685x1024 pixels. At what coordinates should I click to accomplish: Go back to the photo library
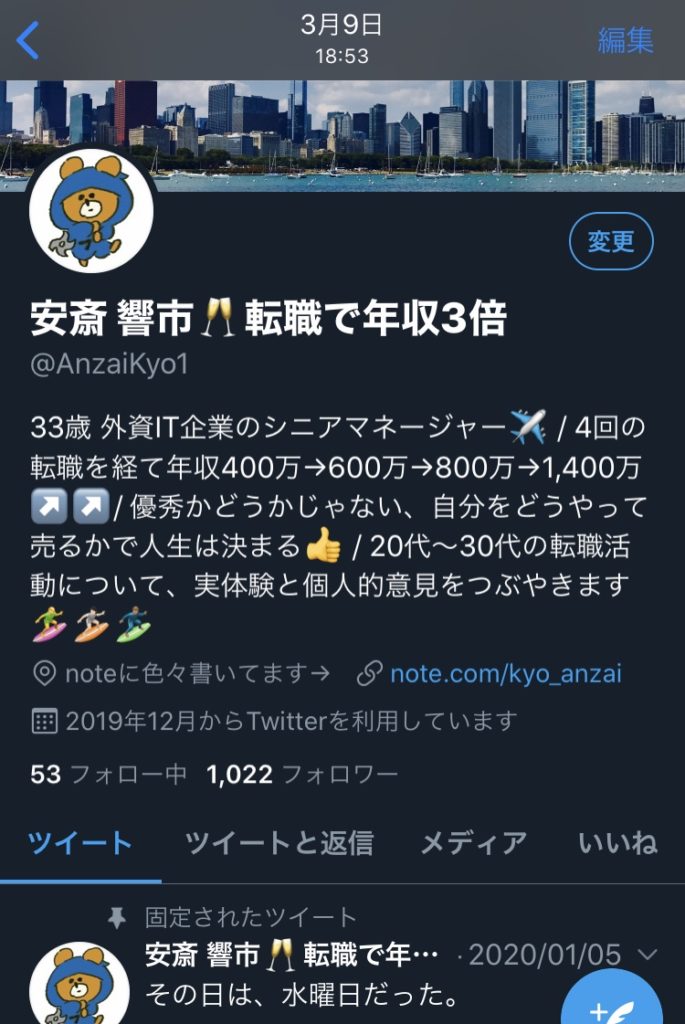(x=28, y=41)
